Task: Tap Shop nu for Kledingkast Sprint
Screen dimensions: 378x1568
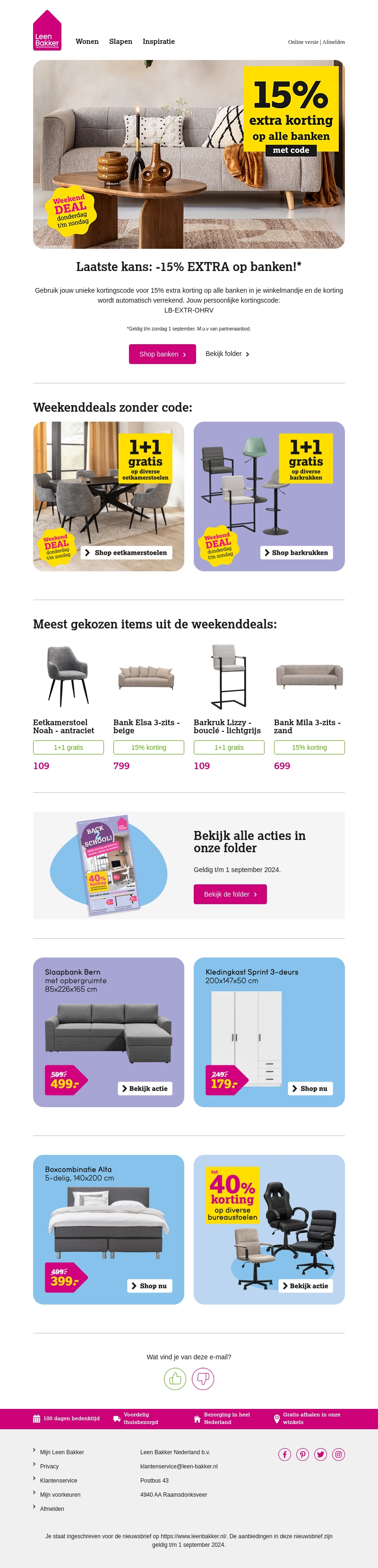Action: 310,1088
